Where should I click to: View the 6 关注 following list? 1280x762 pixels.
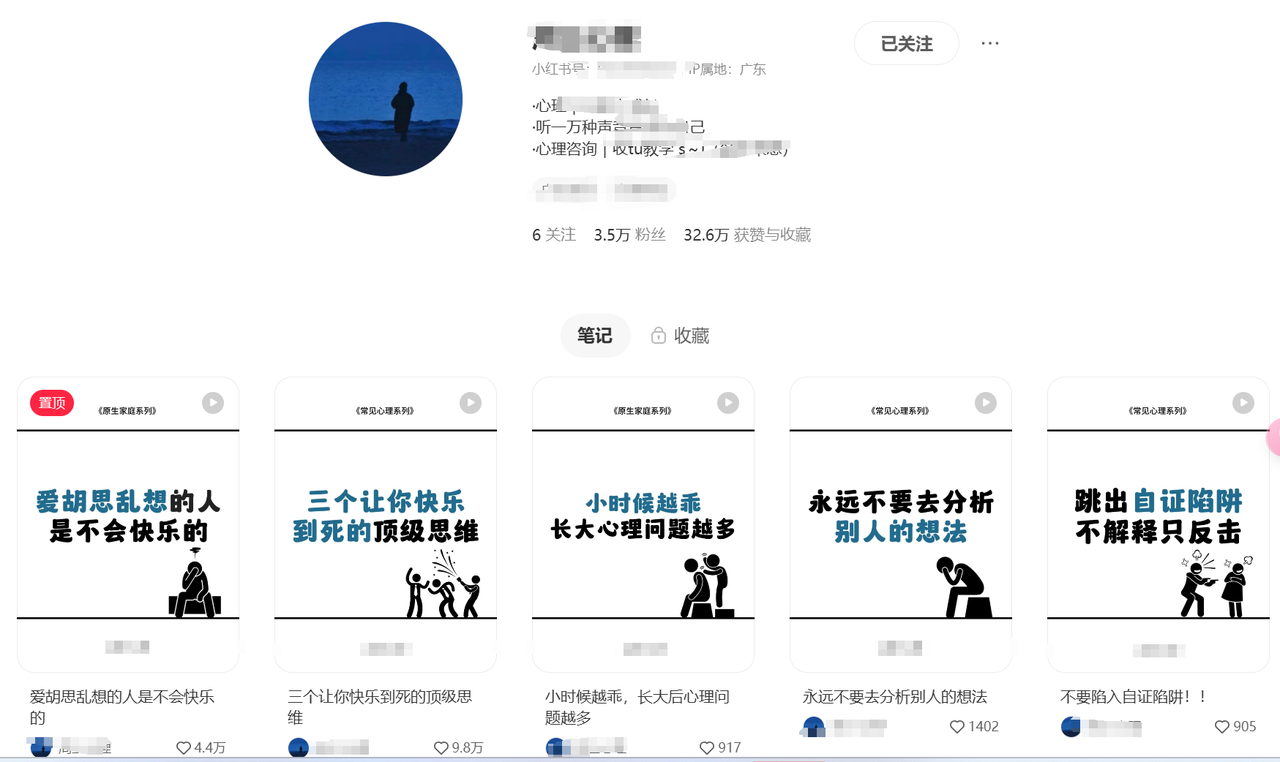click(554, 235)
